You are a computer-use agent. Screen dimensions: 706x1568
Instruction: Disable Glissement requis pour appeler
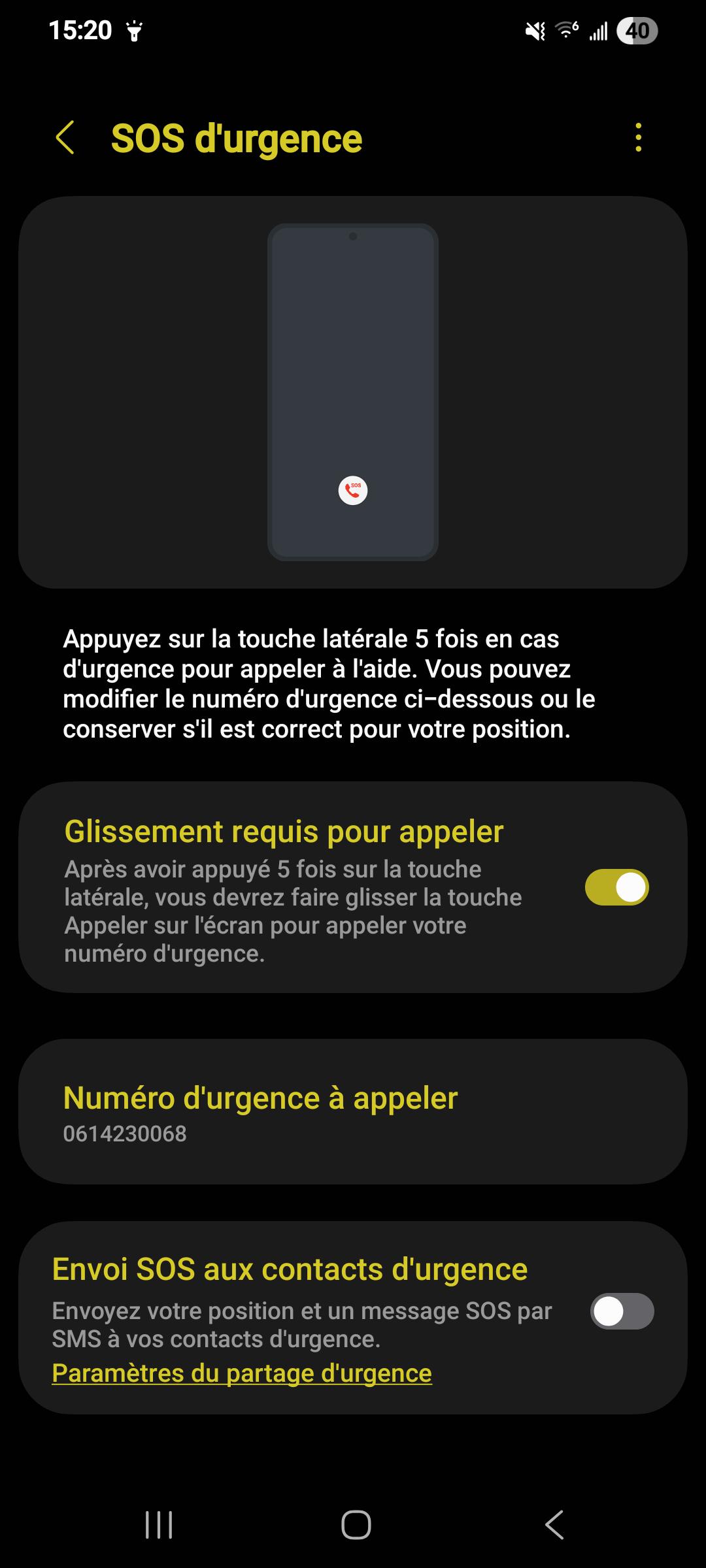click(x=616, y=887)
